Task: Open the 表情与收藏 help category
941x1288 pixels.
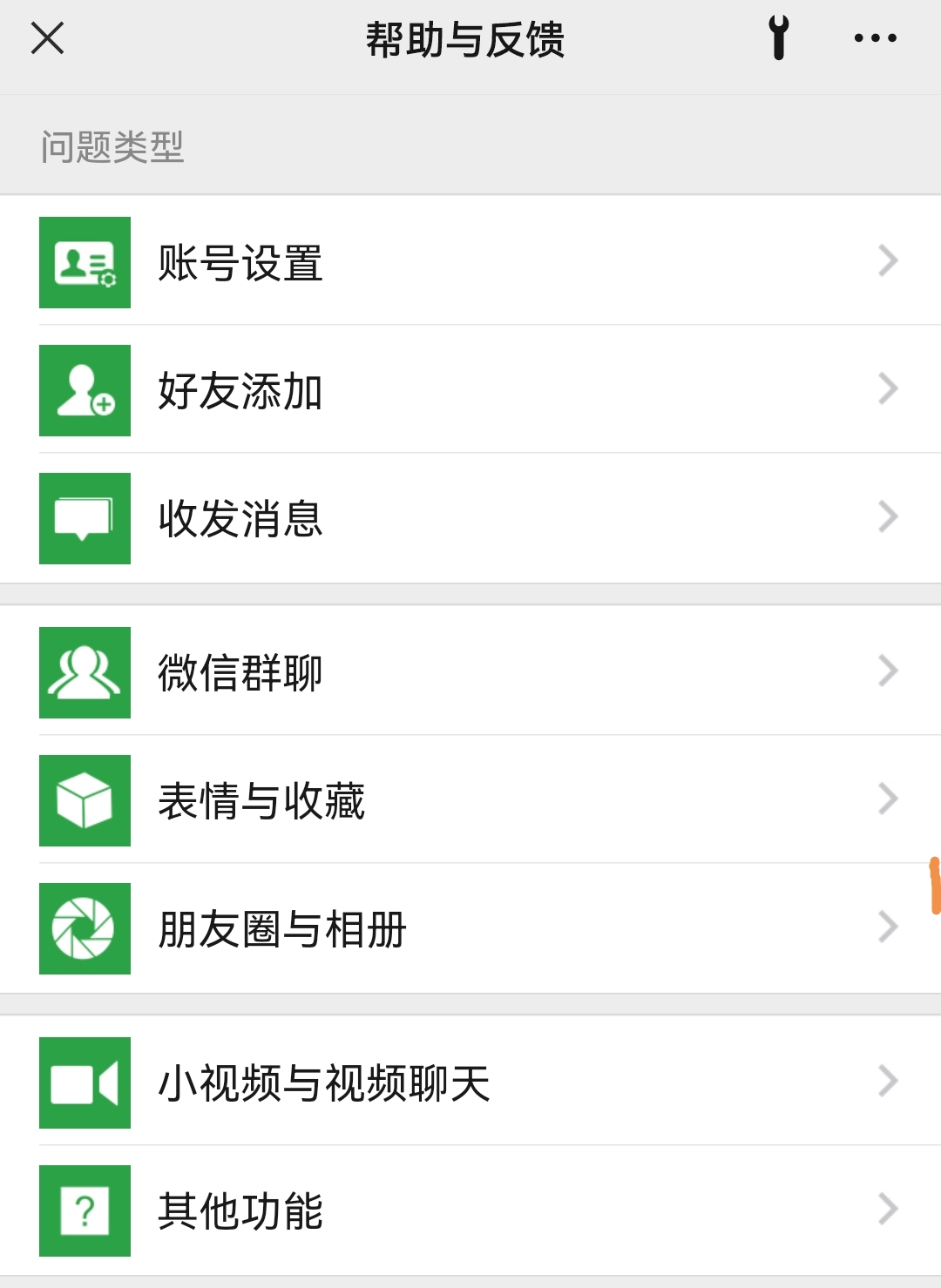Action: 349,800
